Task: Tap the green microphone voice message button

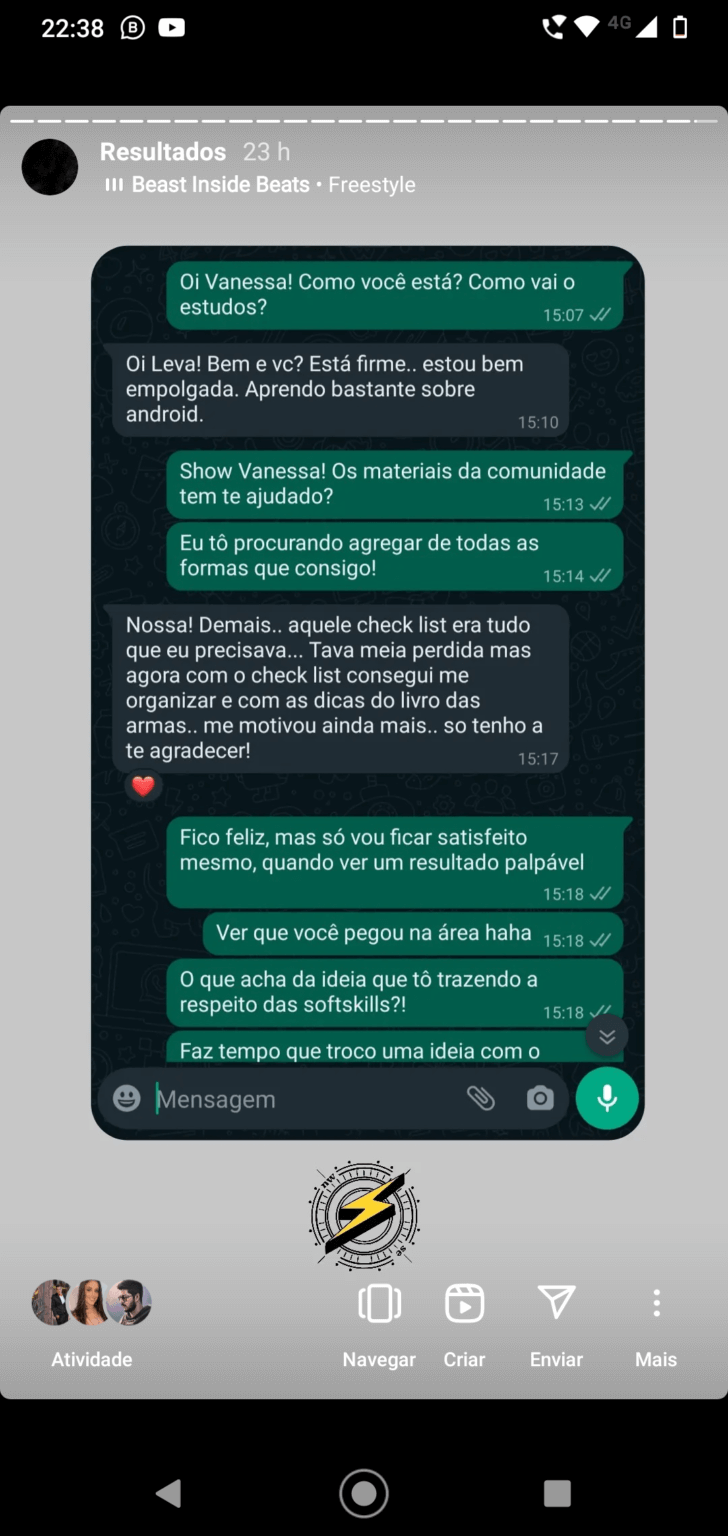Action: (607, 1097)
